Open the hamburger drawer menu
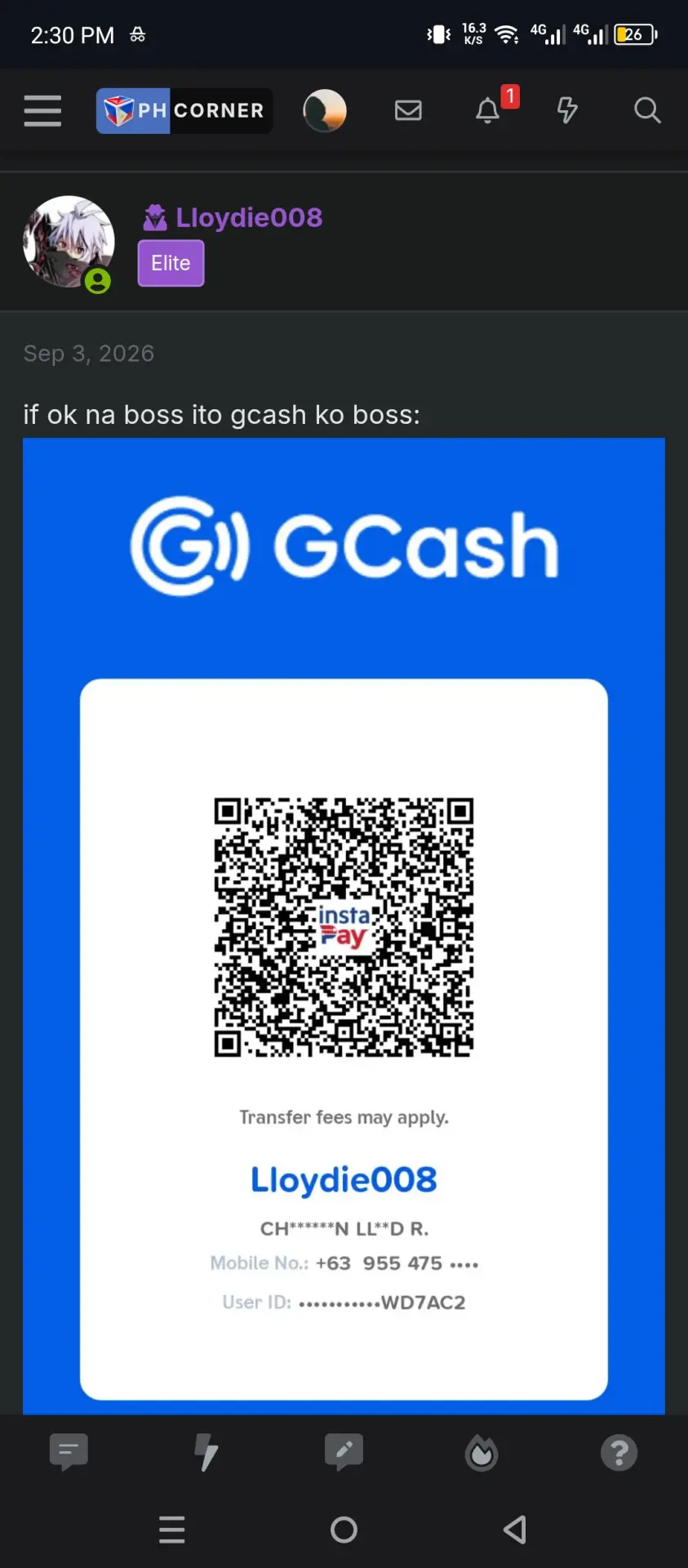Viewport: 688px width, 1568px height. [42, 110]
